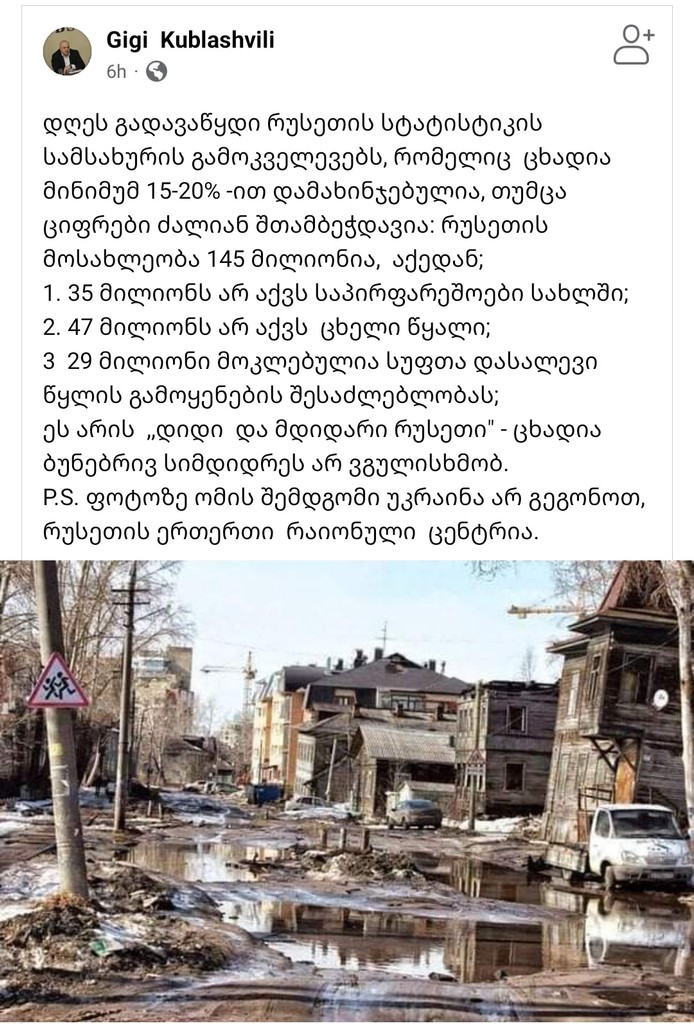Add Gigi Kublashvili as a friend

(x=632, y=45)
